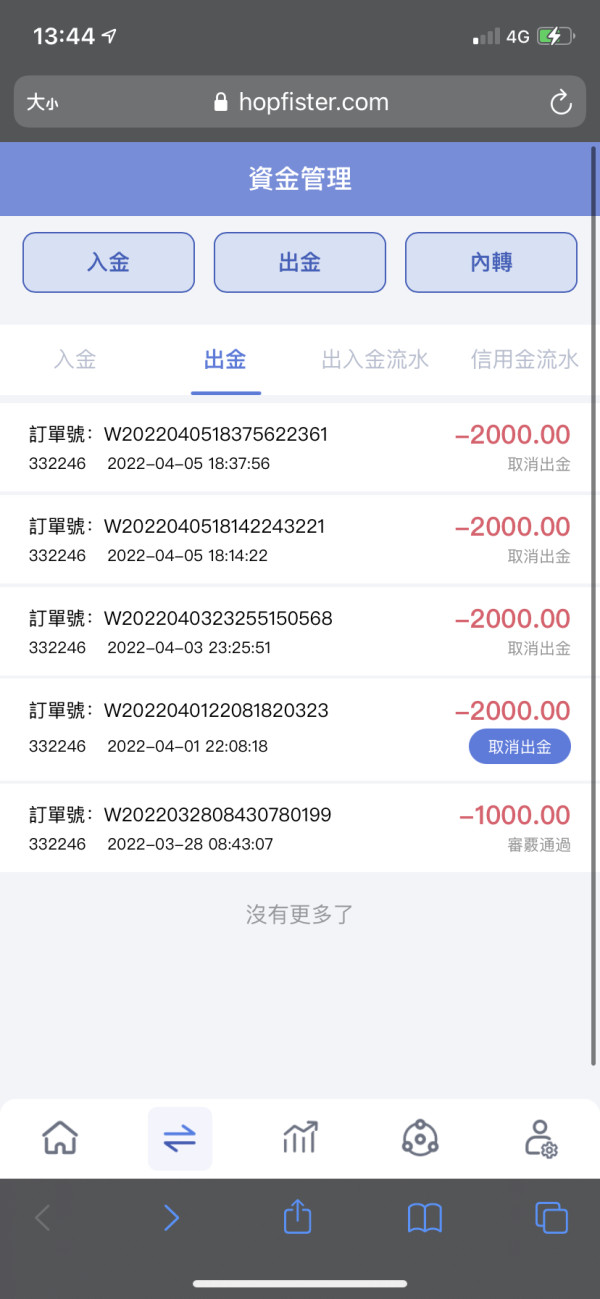Open browser bookmarks
600x1299 pixels.
pos(425,1218)
